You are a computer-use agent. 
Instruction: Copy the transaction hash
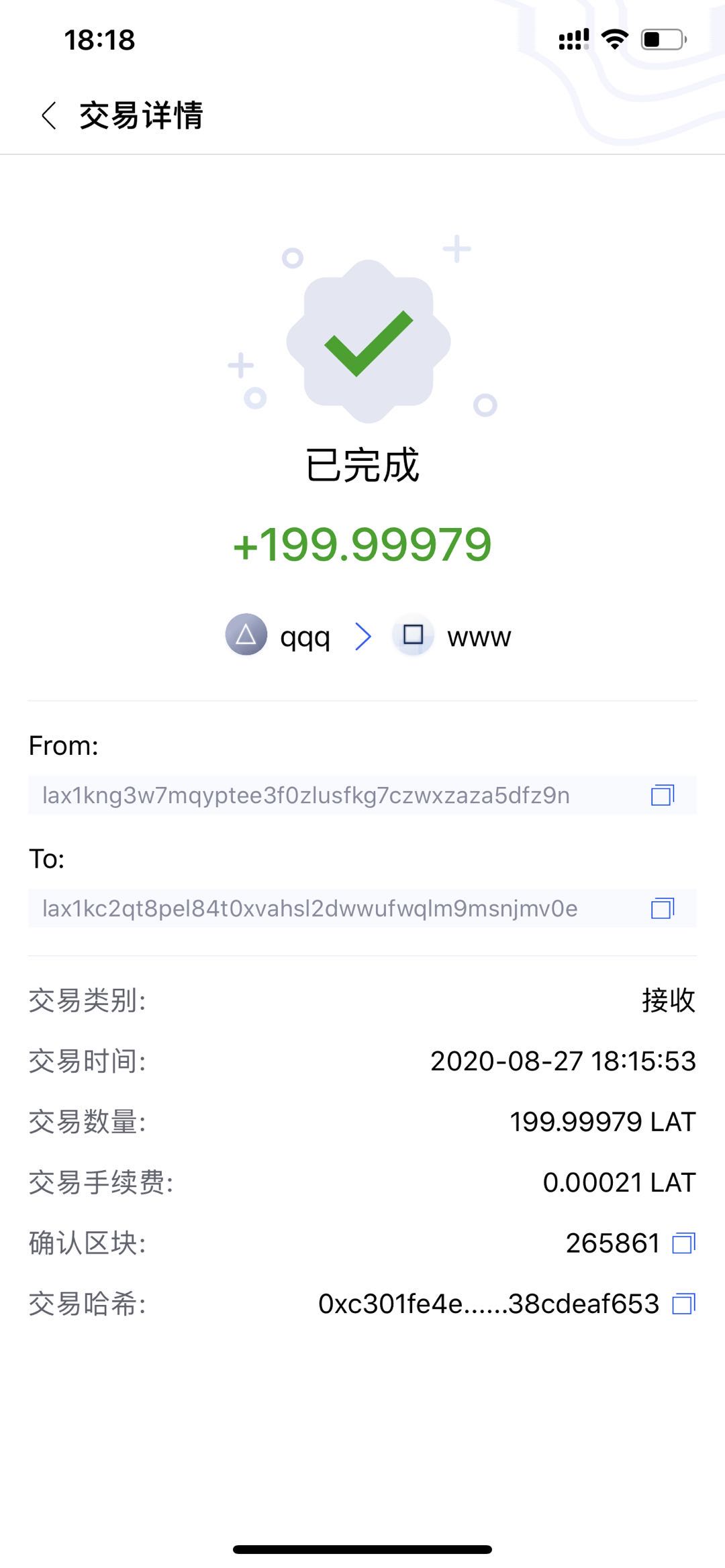(x=683, y=1304)
